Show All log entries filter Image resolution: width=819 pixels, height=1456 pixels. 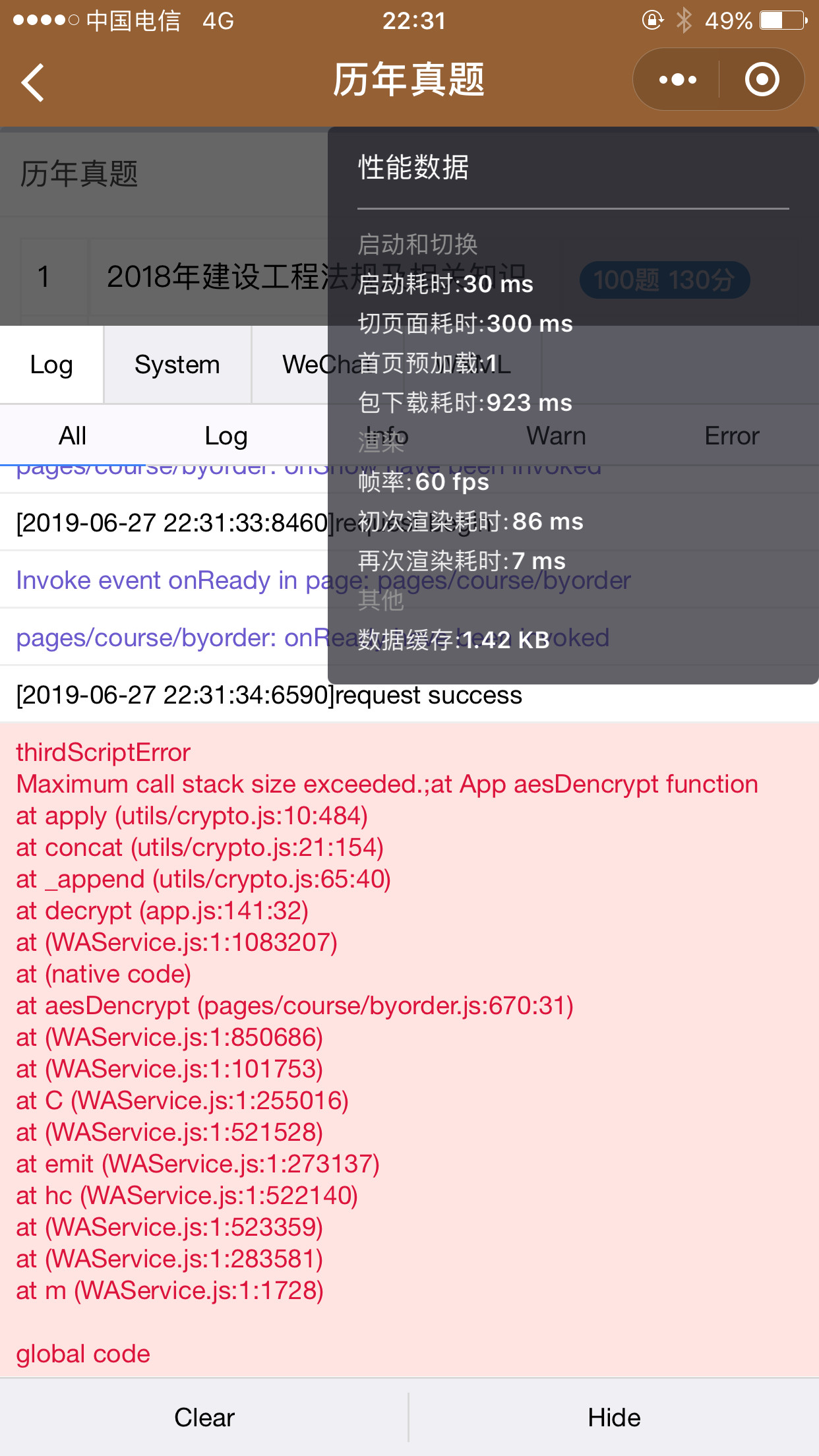click(73, 436)
